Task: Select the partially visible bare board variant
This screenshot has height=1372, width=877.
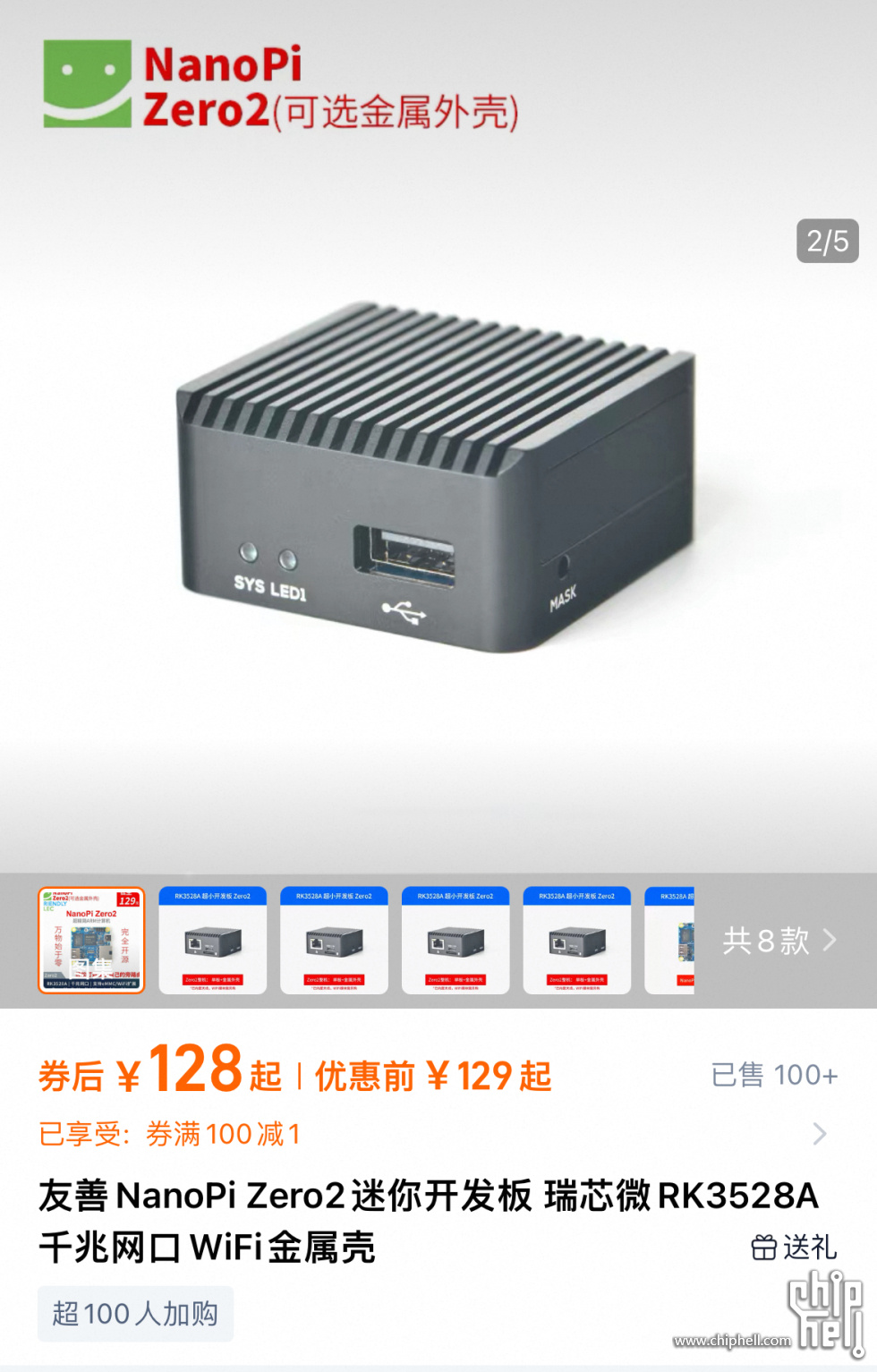Action: click(x=670, y=940)
